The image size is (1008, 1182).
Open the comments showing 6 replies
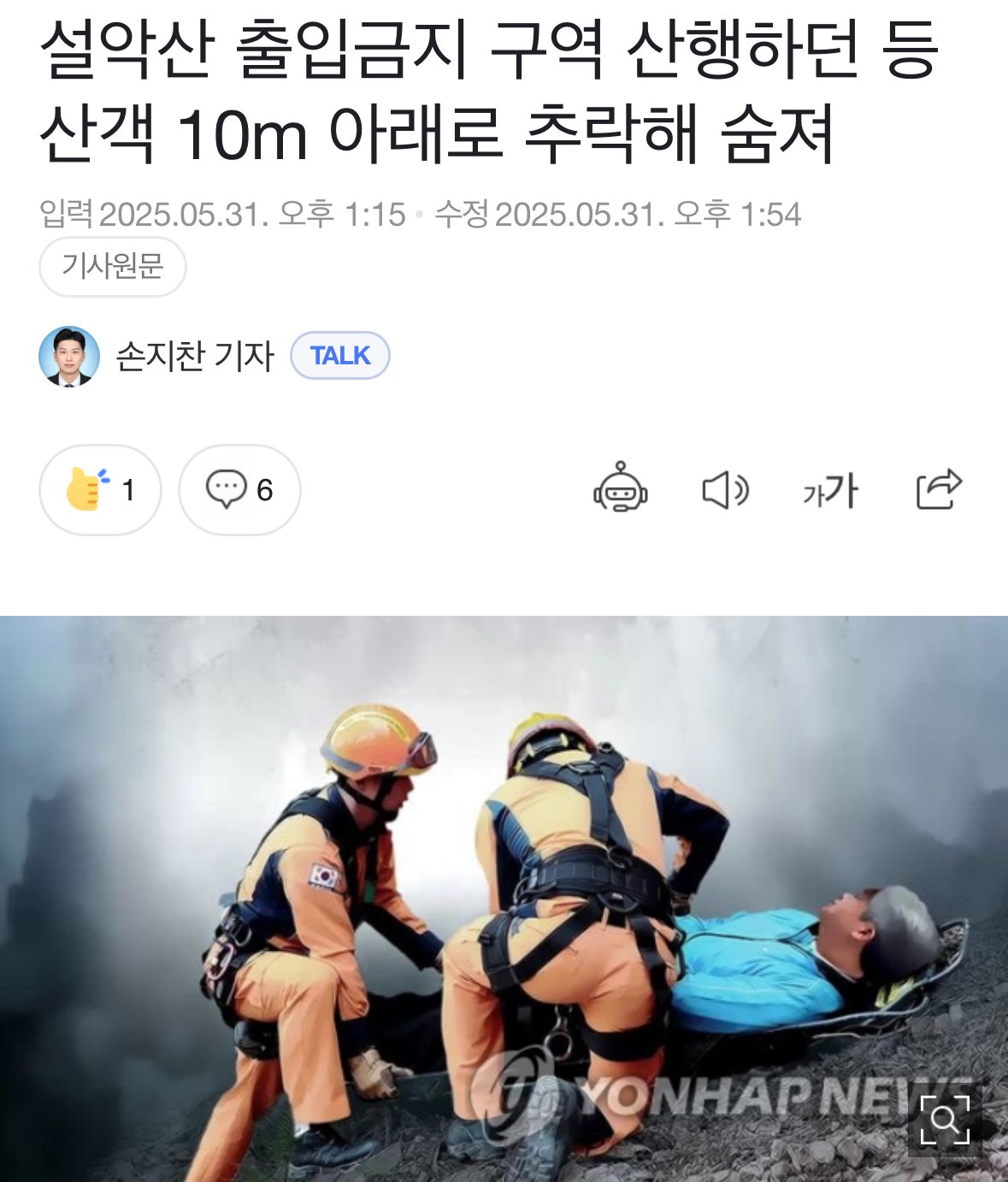point(239,490)
